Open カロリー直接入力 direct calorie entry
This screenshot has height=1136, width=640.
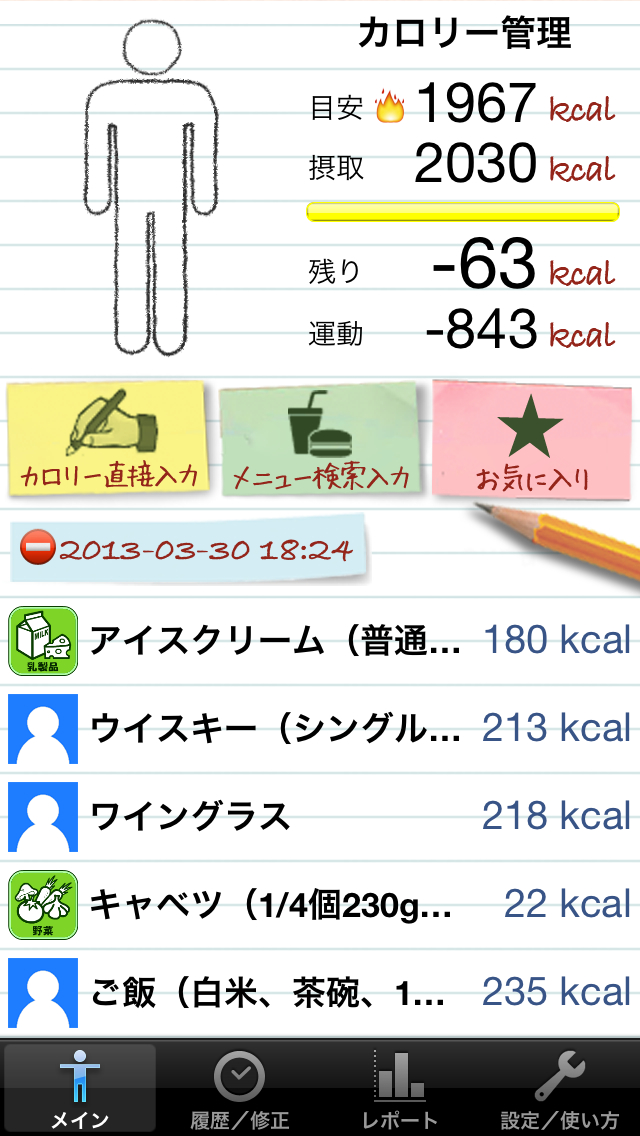click(x=108, y=439)
